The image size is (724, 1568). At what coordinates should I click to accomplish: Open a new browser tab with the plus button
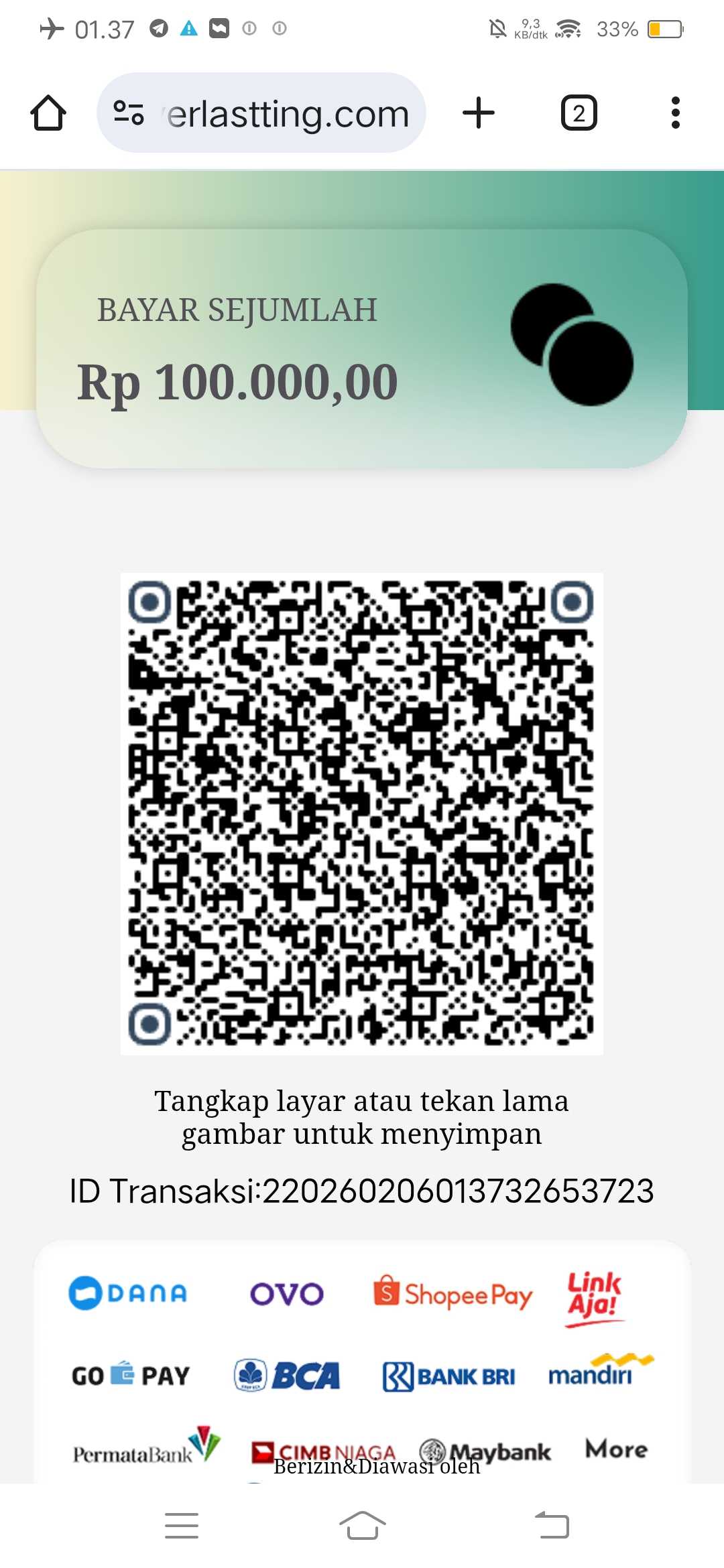[478, 112]
